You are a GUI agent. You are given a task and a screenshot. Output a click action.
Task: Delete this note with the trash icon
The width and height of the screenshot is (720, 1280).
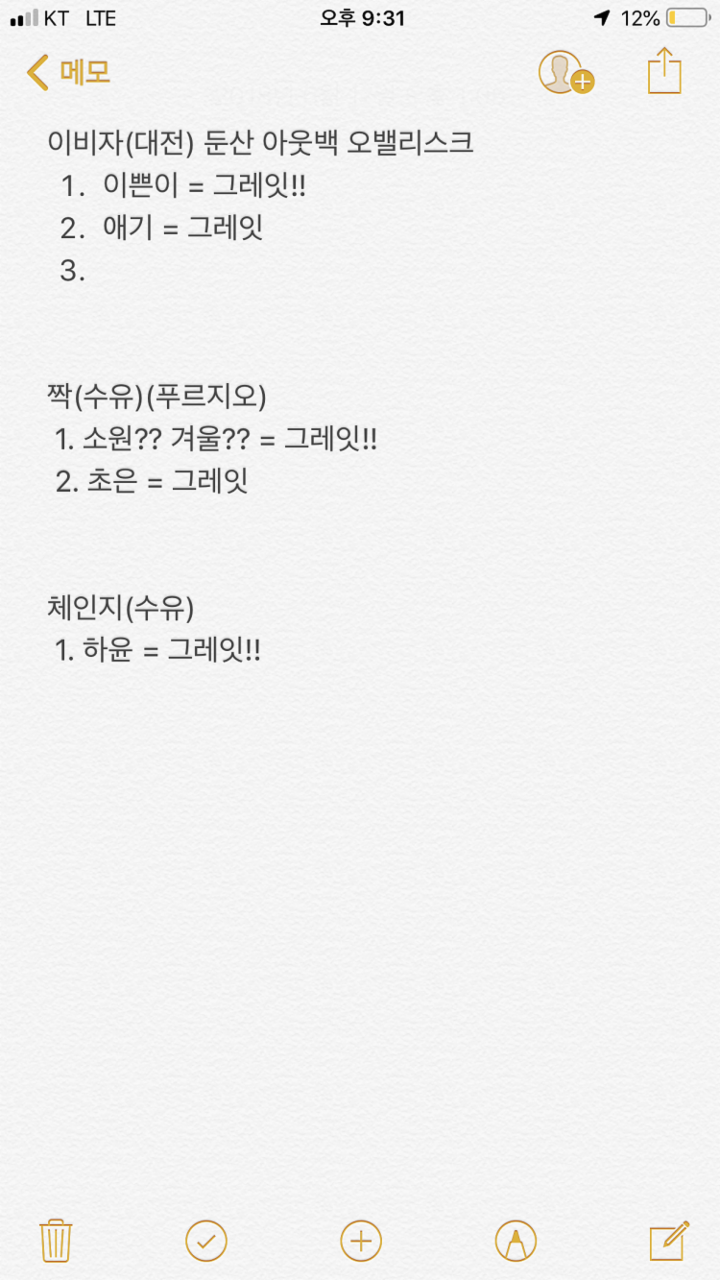54,1241
